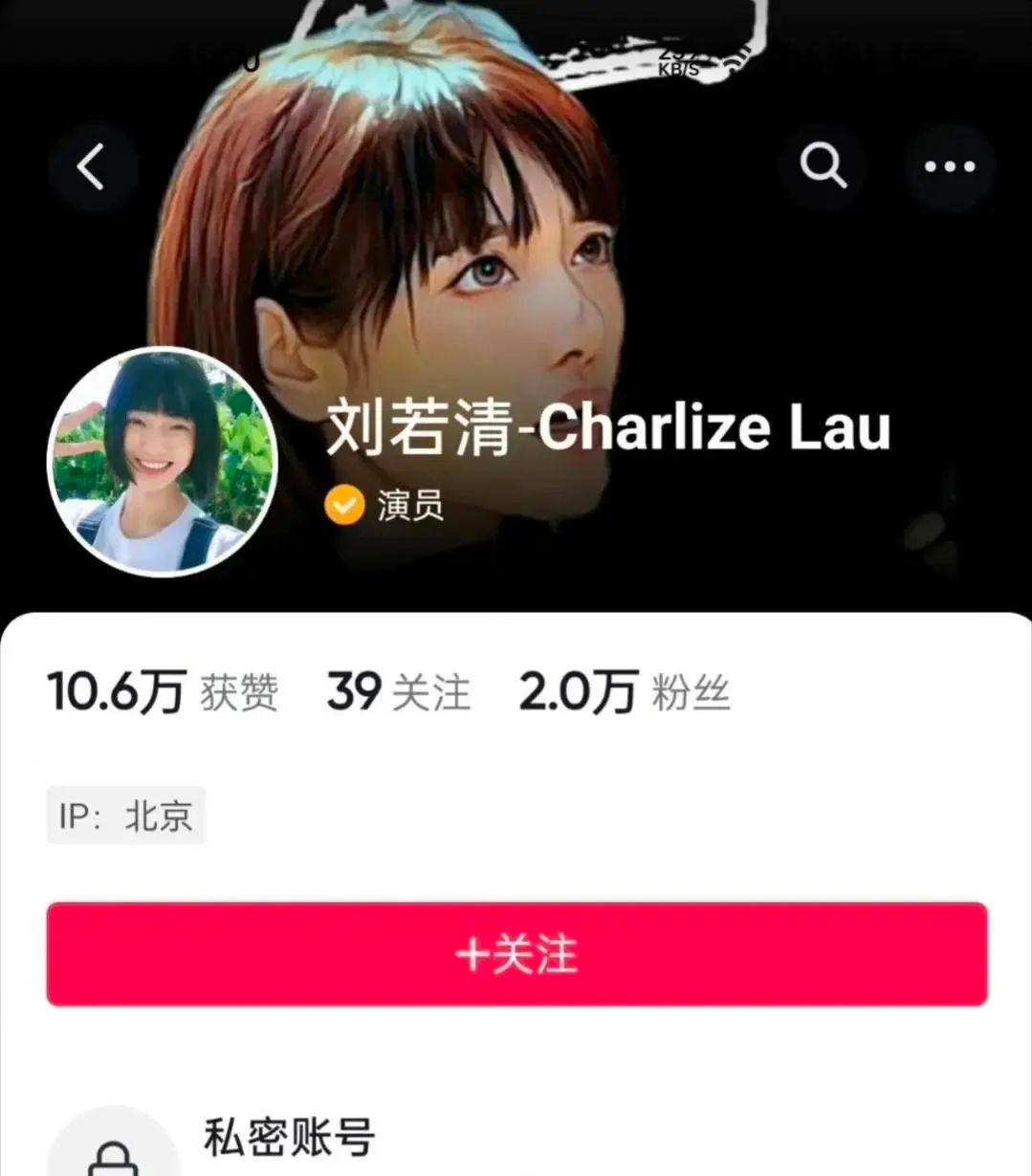Open the 39 关注 following list

[398, 692]
